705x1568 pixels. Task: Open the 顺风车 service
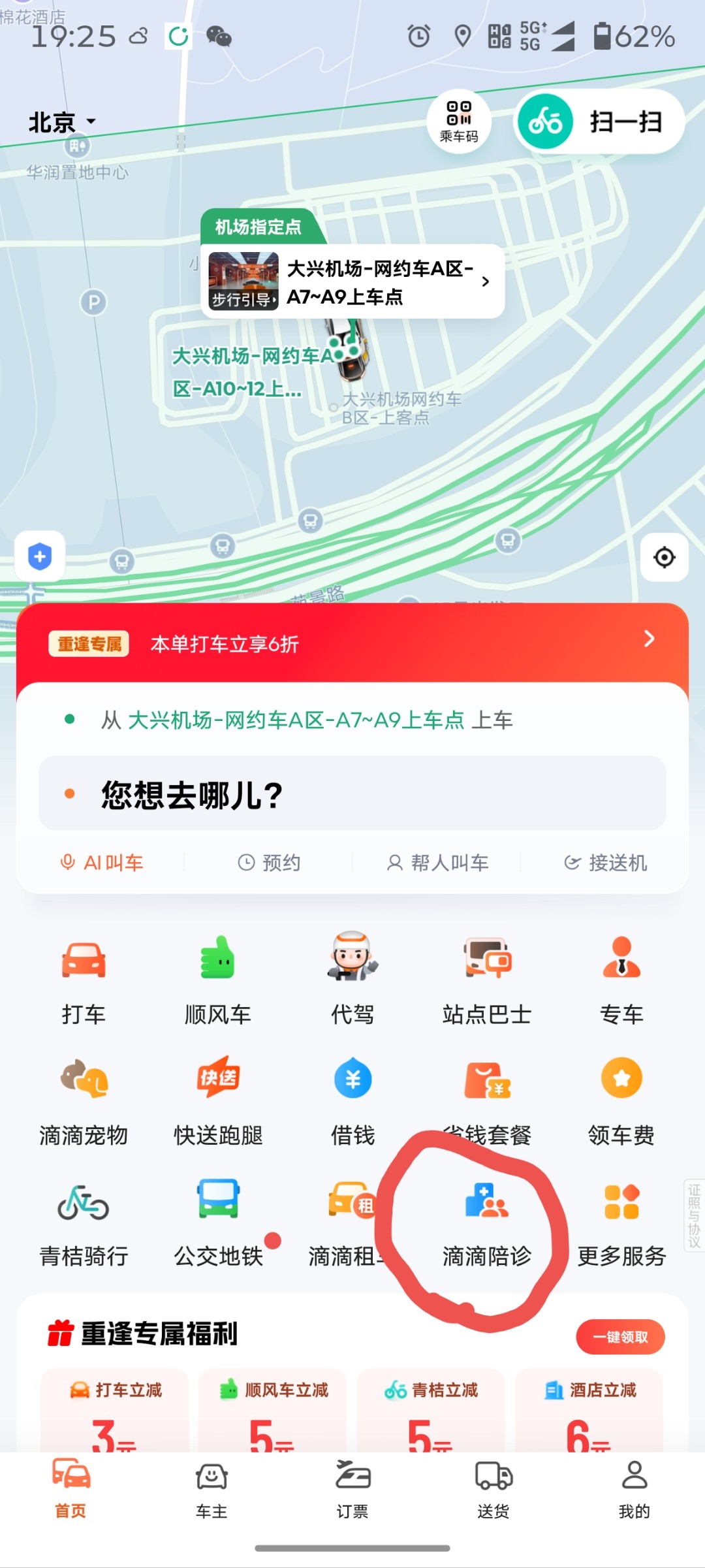(218, 981)
